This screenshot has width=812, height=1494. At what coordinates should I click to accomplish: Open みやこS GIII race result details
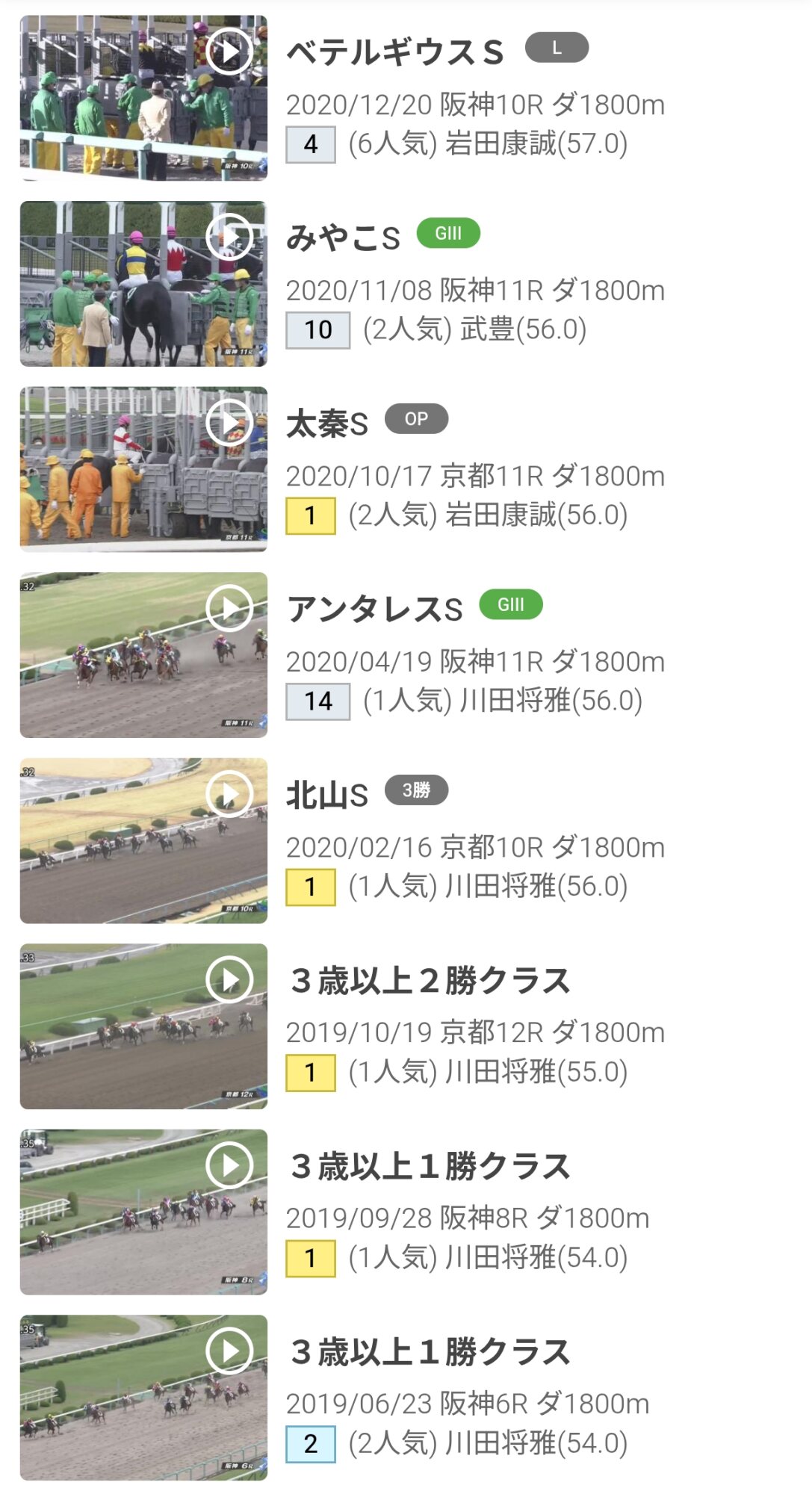tap(344, 238)
